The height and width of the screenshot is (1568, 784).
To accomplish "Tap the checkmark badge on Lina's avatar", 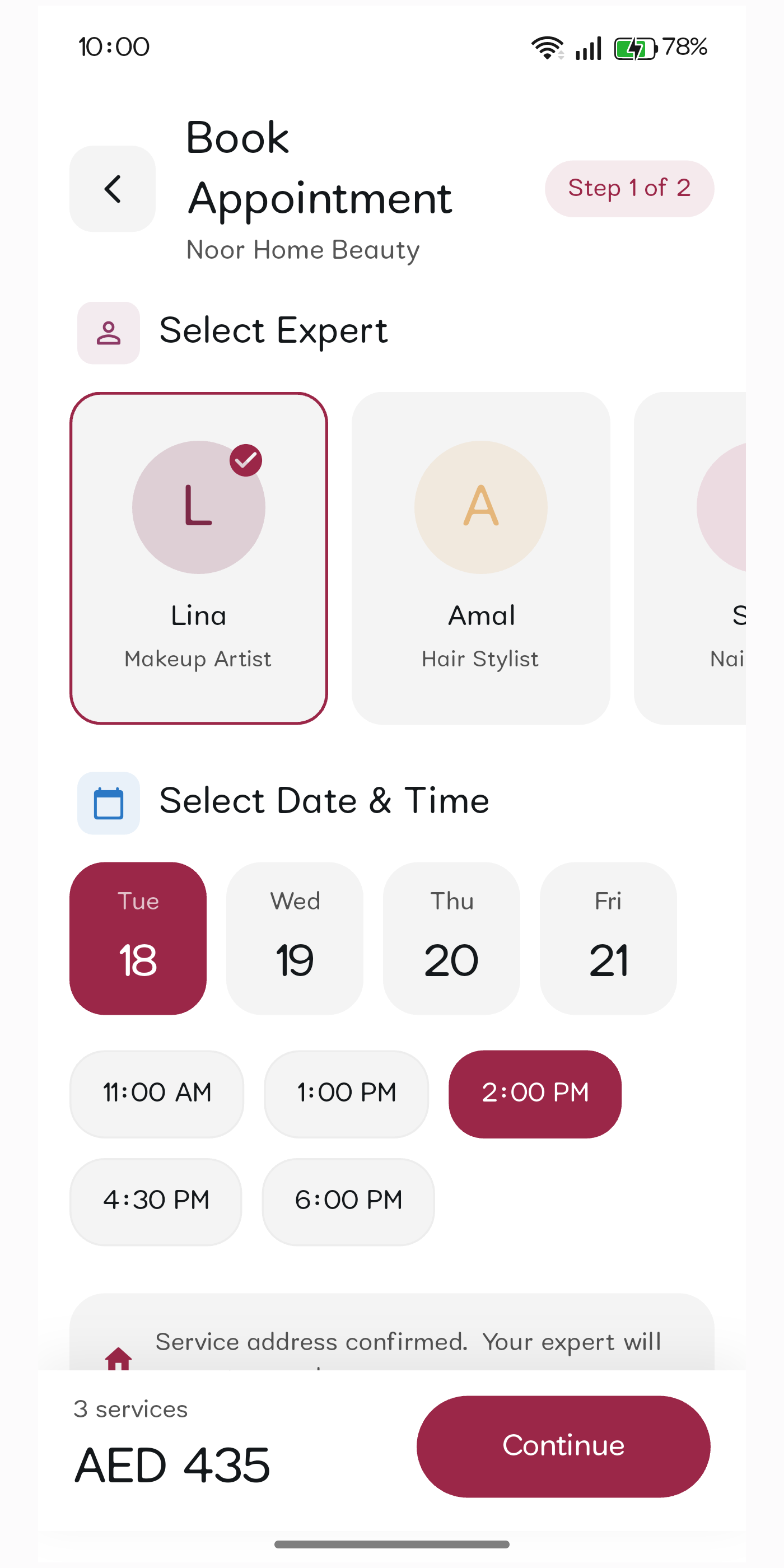I will [x=246, y=461].
